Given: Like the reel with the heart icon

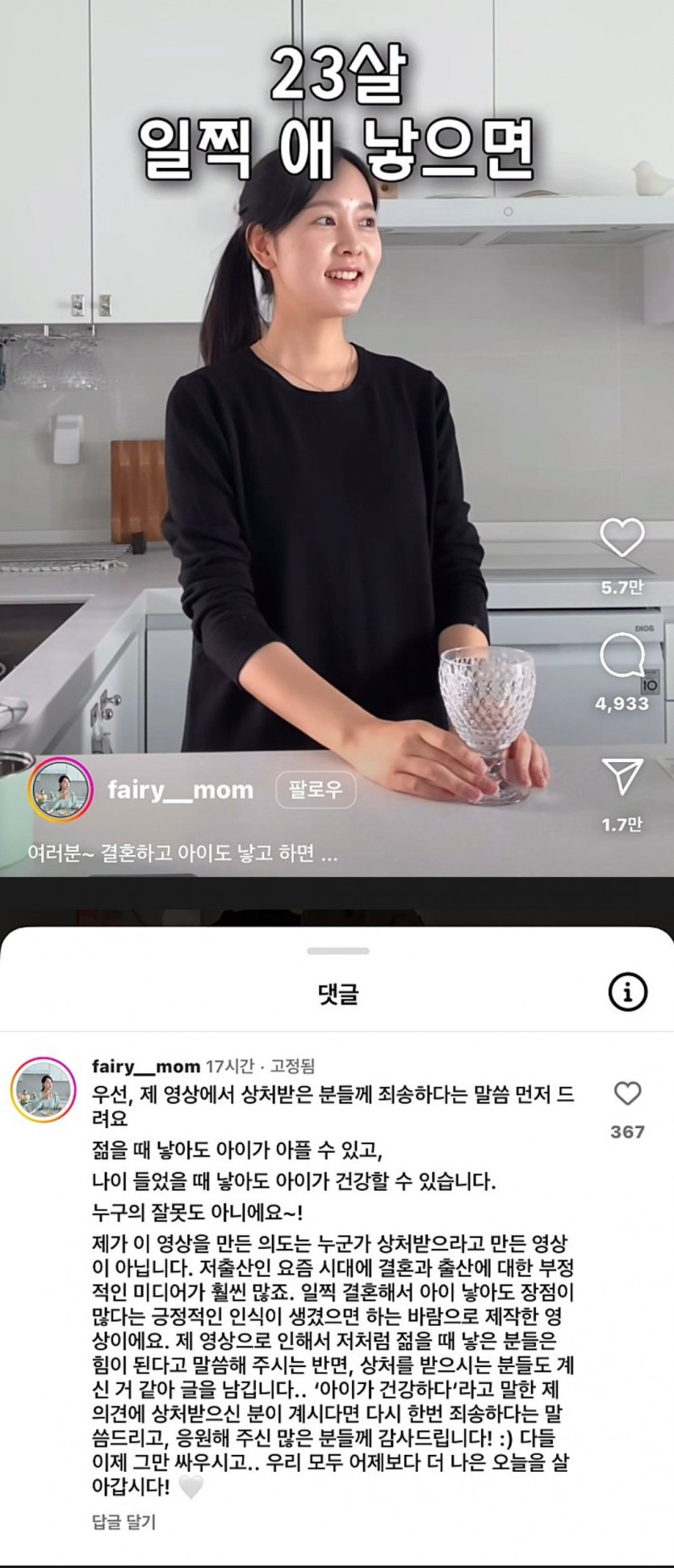Looking at the screenshot, I should point(622,538).
